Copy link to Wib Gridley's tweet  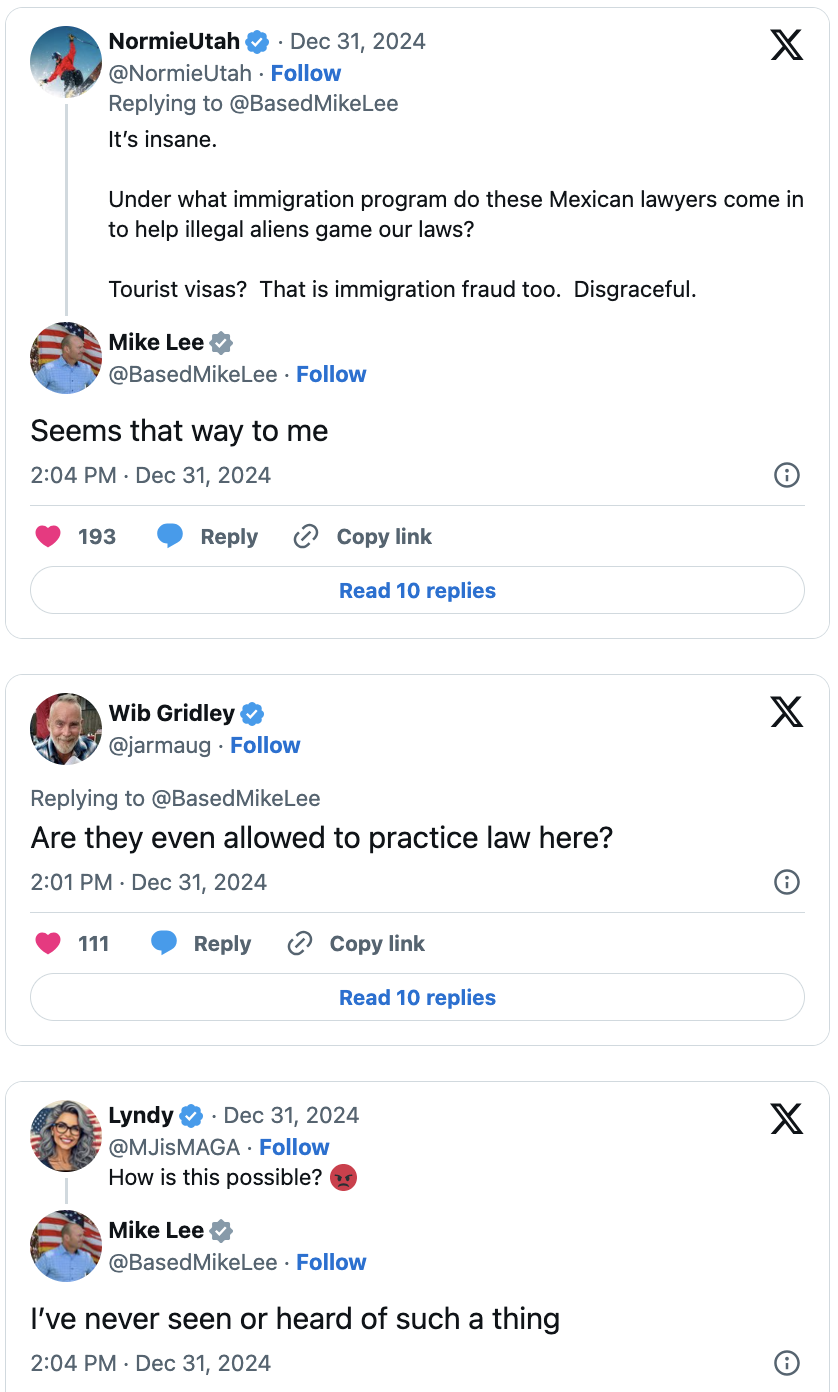pyautogui.click(x=355, y=944)
